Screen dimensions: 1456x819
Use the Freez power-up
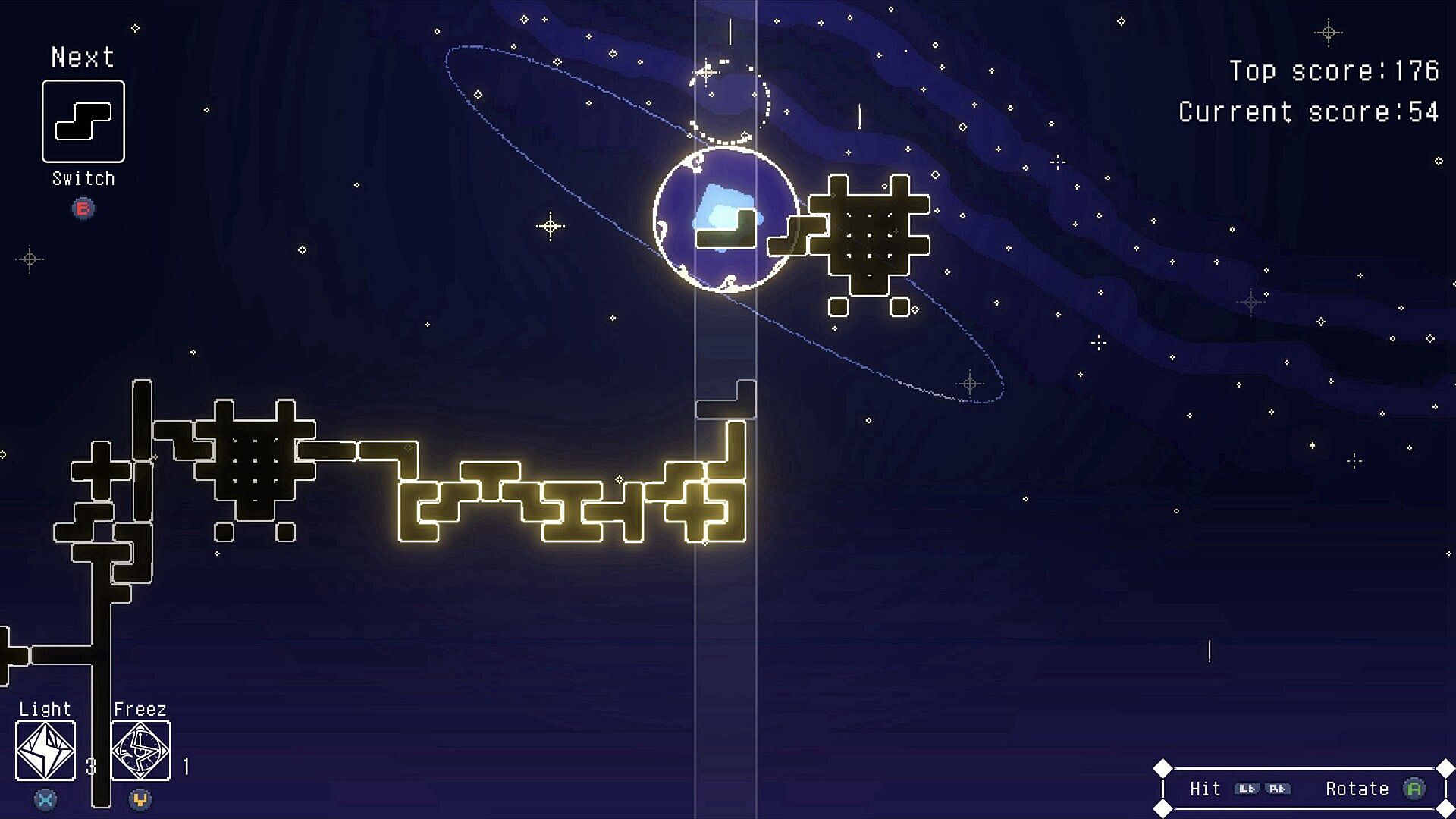[140, 750]
